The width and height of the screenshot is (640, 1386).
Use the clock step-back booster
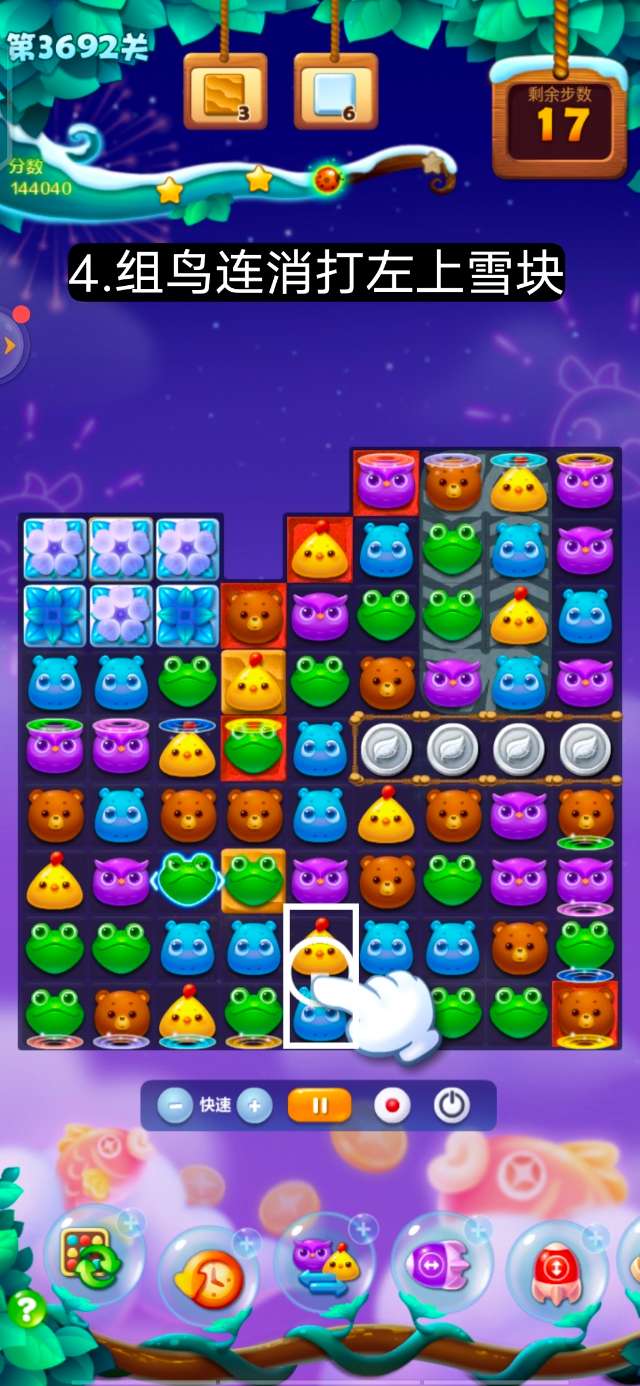point(207,1277)
